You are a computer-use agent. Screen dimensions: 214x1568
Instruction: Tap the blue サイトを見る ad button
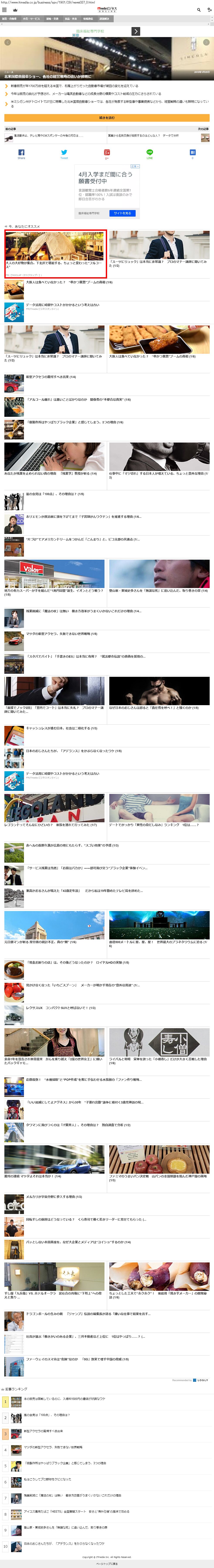[x=122, y=213]
